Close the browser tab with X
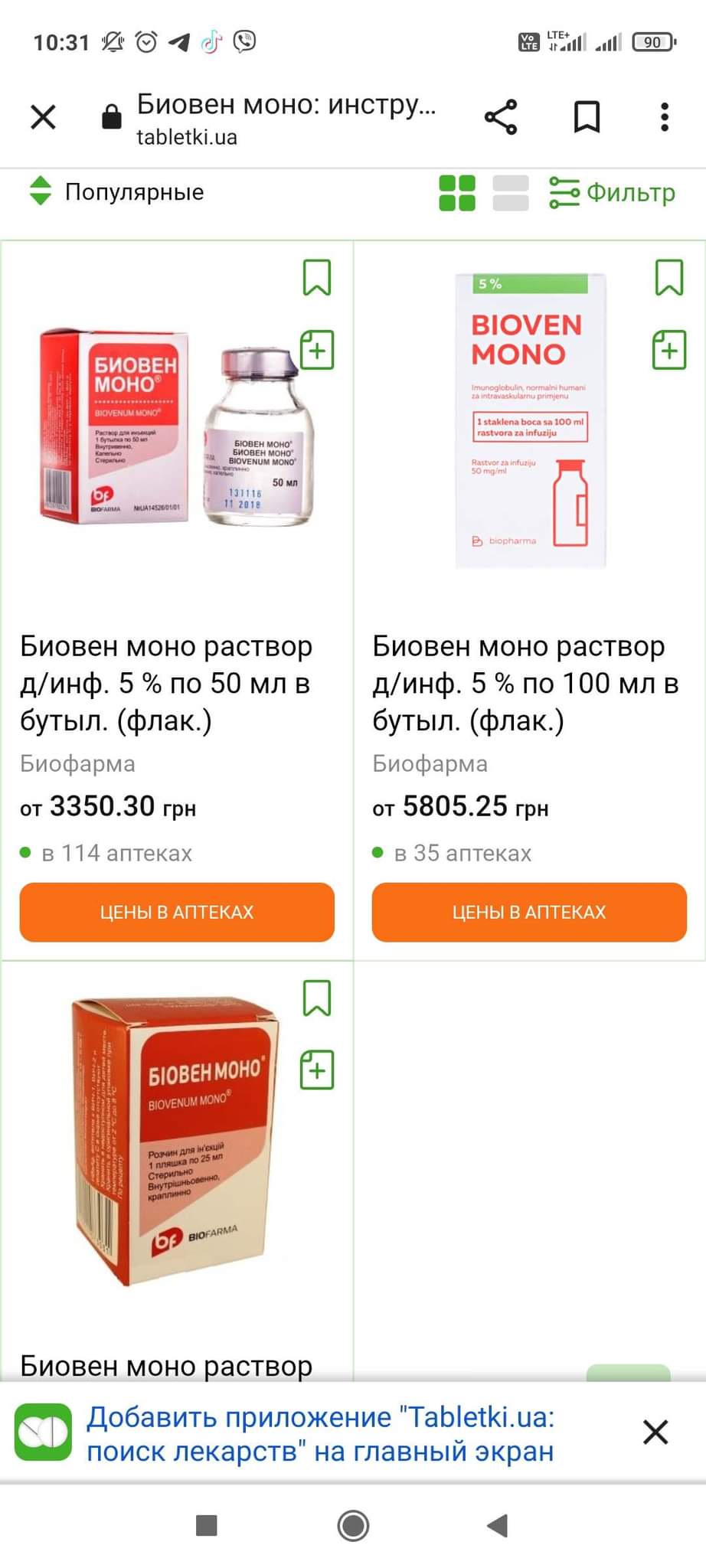706x1568 pixels. [x=44, y=117]
